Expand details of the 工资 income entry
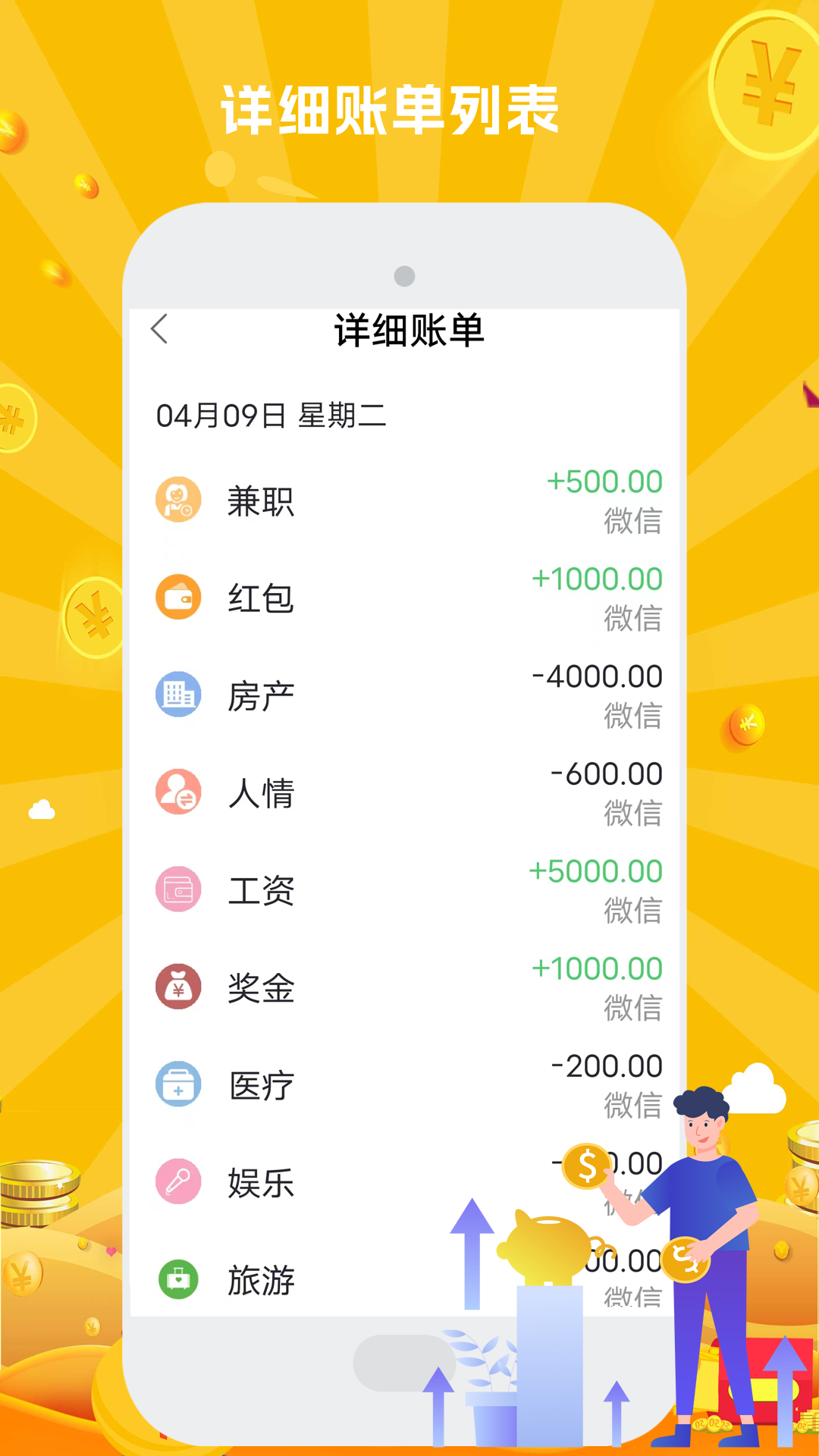 coord(409,889)
